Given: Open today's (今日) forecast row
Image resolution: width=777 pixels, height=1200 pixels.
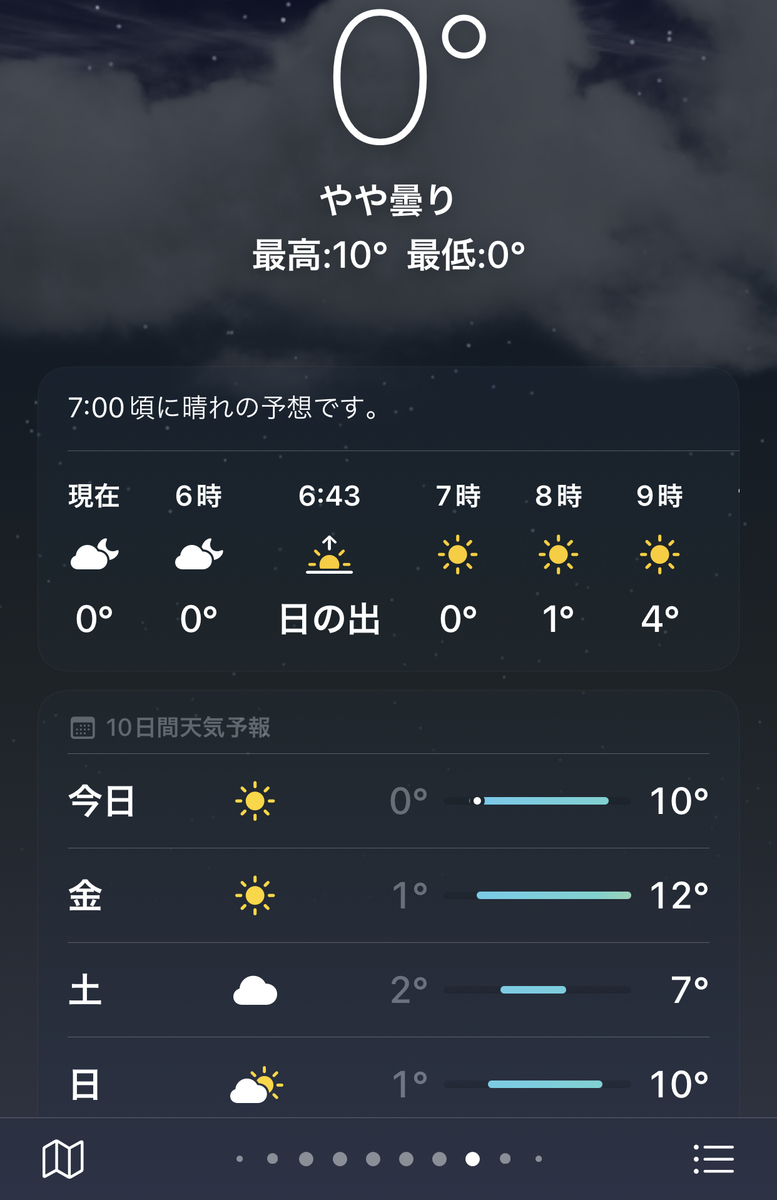Looking at the screenshot, I should [x=388, y=801].
